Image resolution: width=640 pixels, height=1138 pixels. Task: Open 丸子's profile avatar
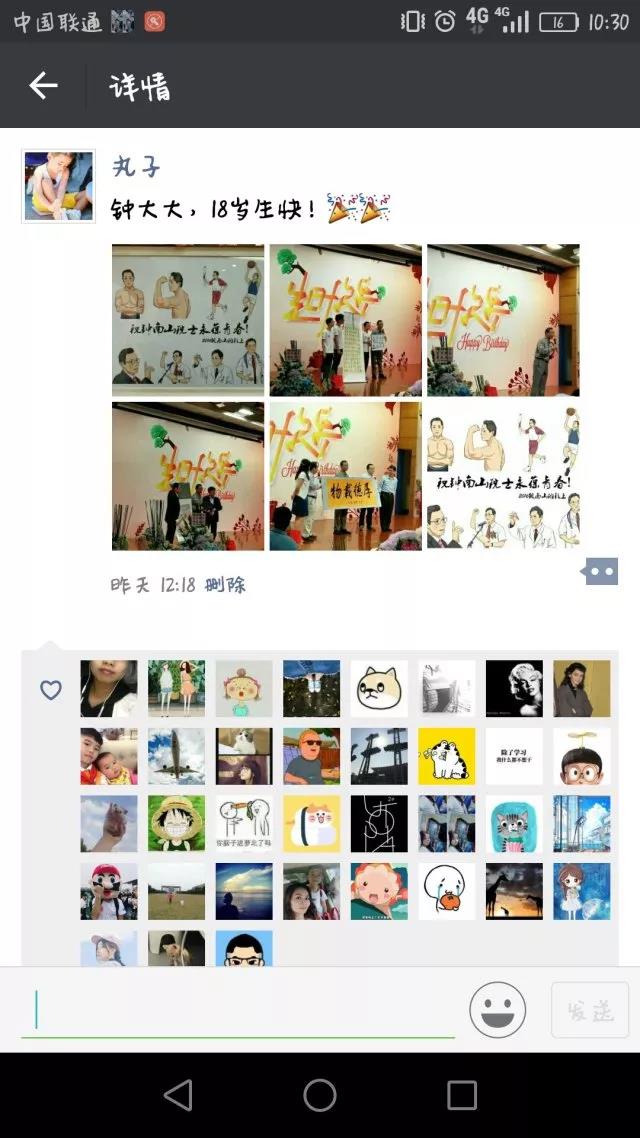[58, 186]
